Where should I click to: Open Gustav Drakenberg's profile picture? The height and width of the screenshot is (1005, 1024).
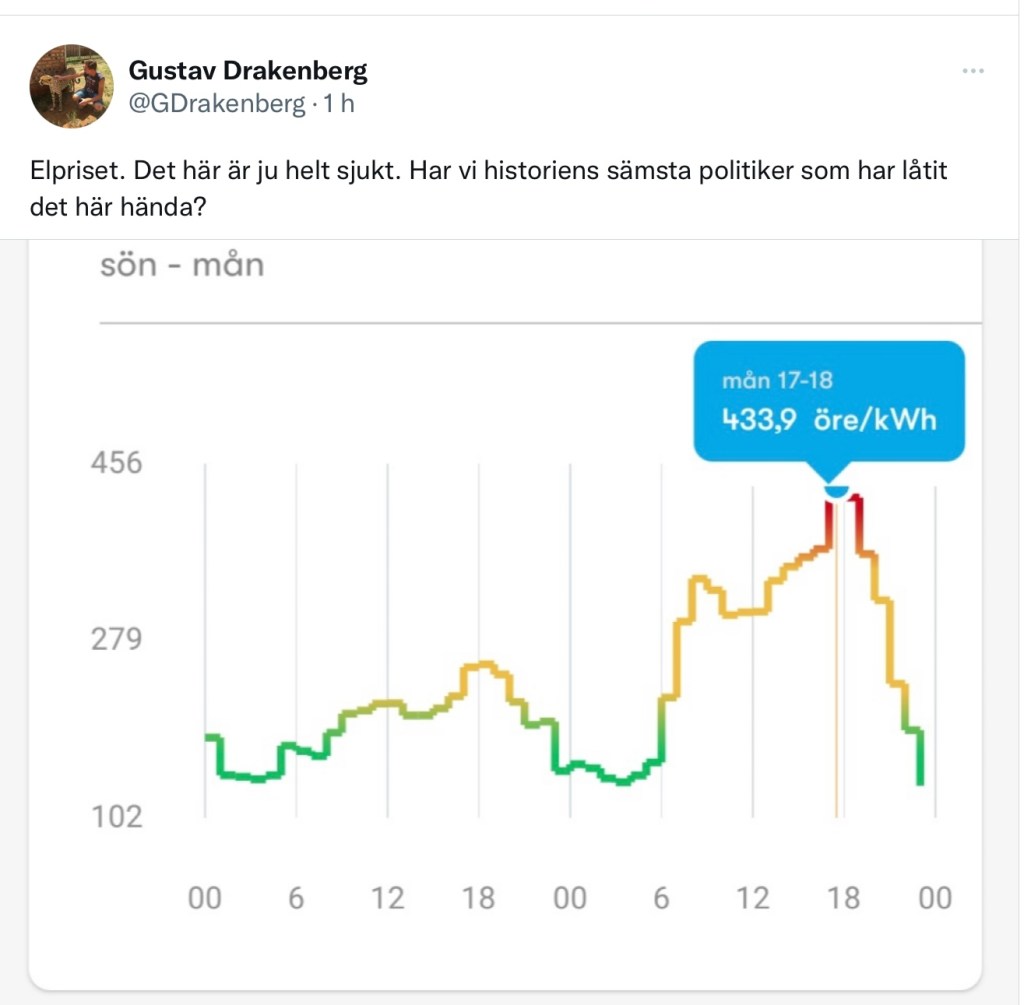(x=72, y=86)
